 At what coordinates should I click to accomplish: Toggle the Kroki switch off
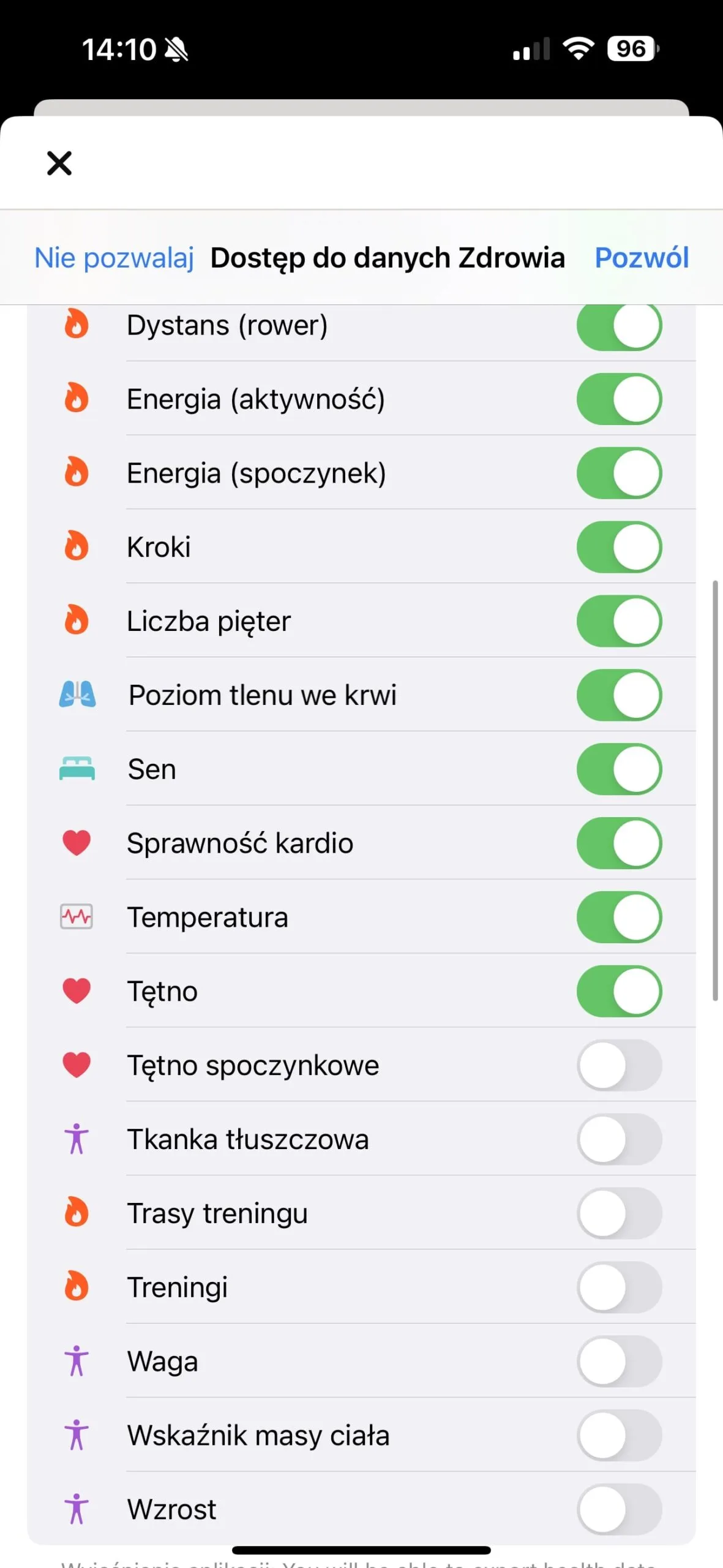[x=619, y=547]
